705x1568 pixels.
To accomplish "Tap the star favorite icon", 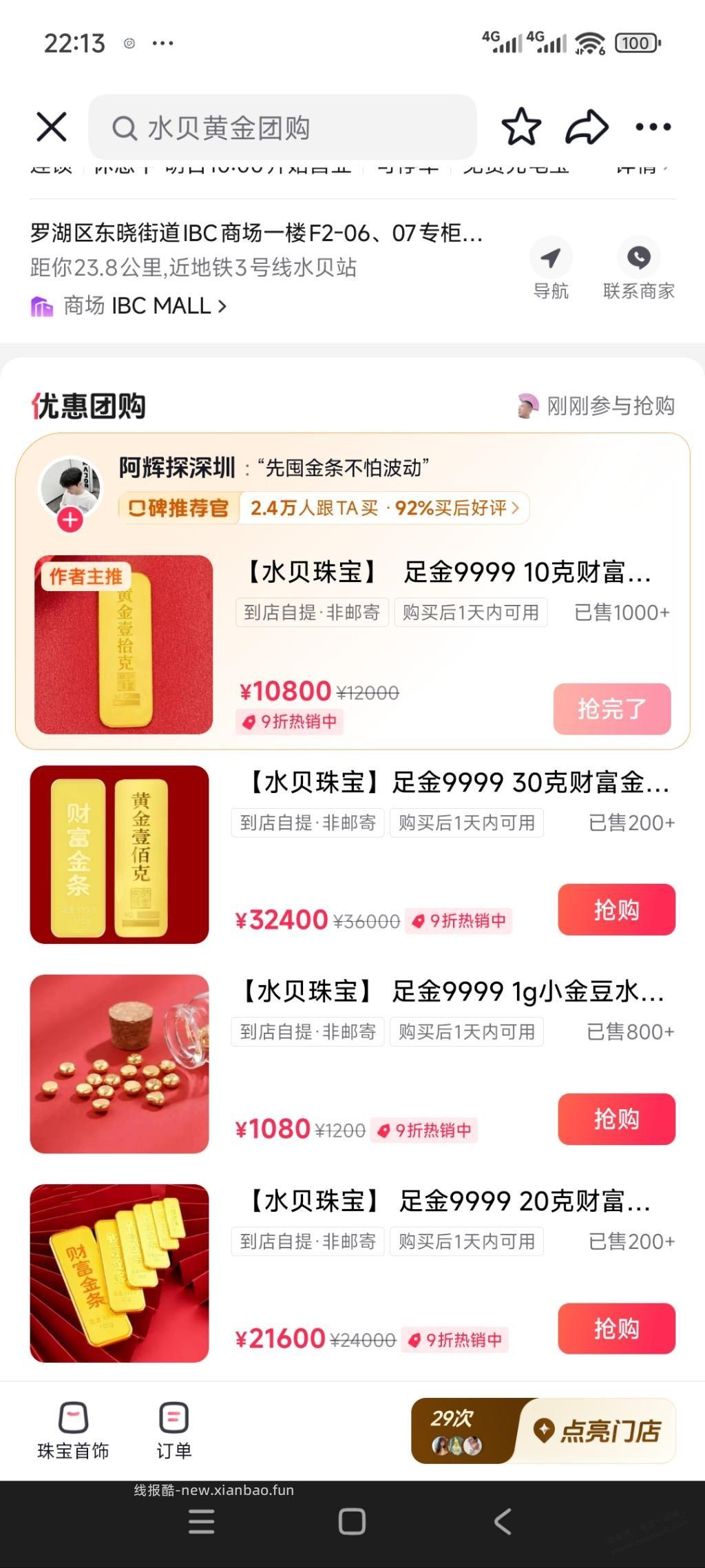I will coord(521,127).
